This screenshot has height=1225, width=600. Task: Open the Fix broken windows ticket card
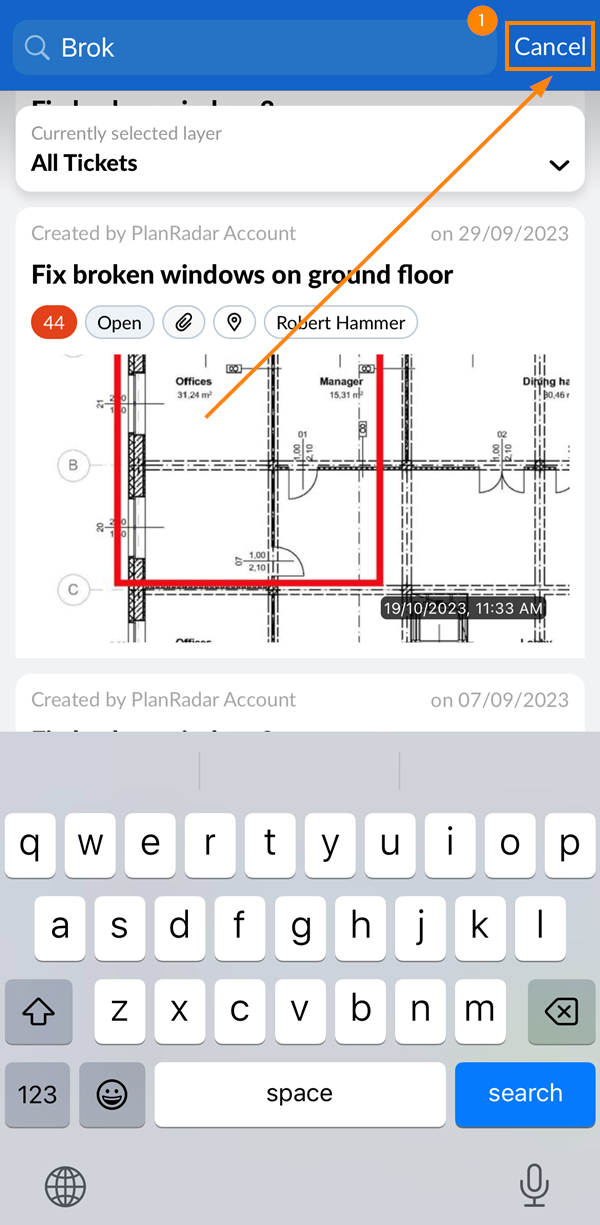[x=242, y=275]
